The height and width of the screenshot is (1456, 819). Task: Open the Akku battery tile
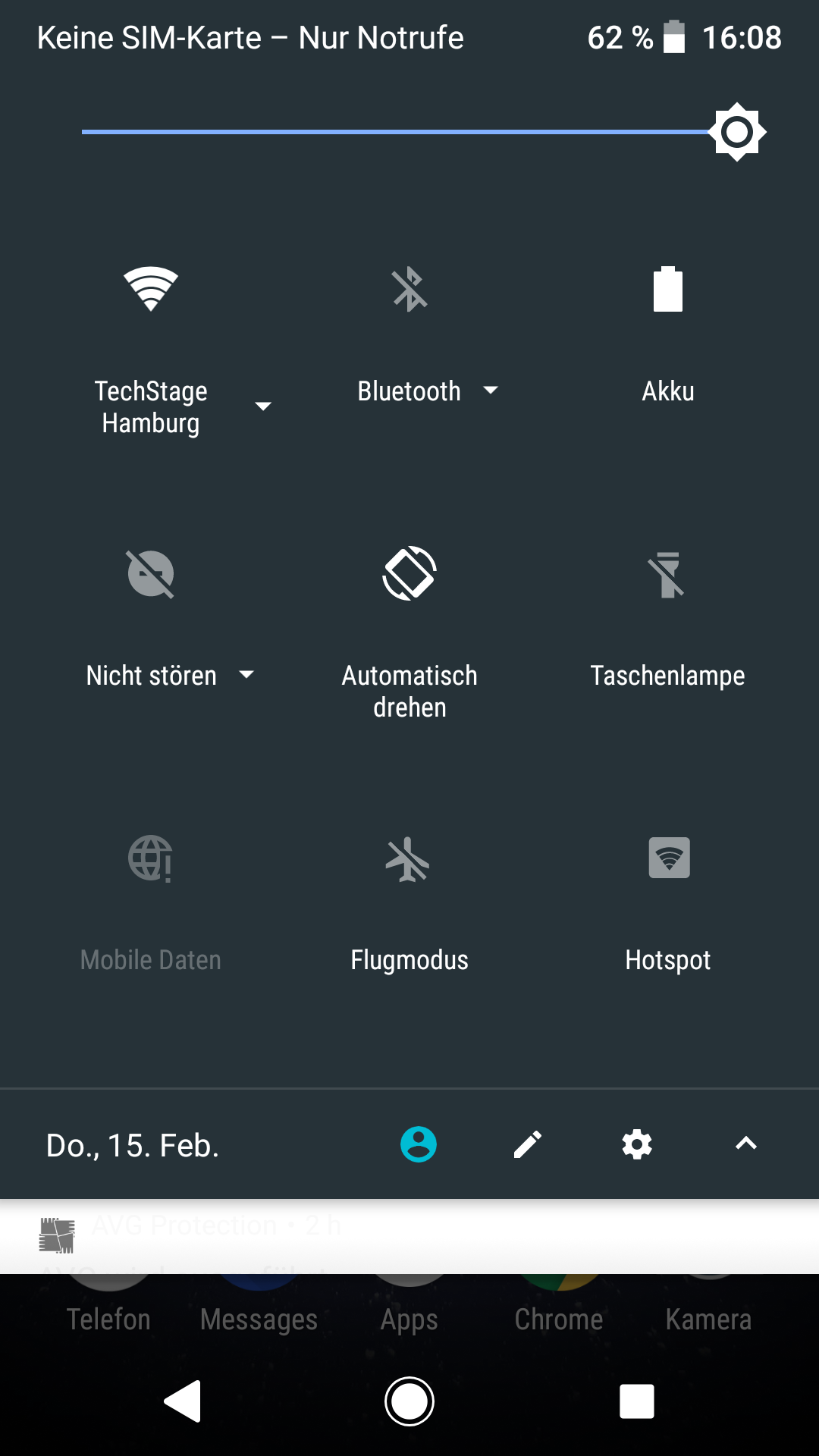point(668,289)
